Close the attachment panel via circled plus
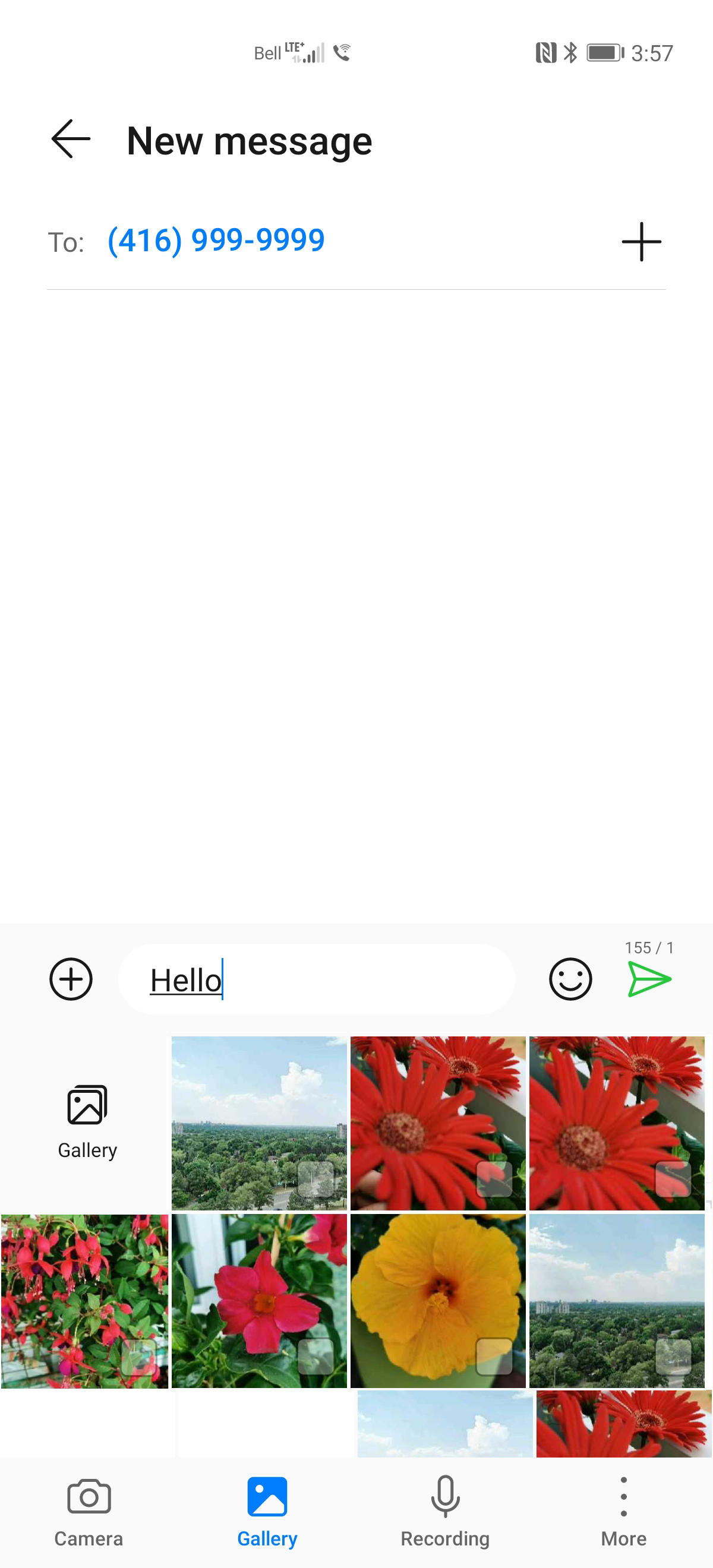This screenshot has height=1568, width=713. (x=71, y=979)
